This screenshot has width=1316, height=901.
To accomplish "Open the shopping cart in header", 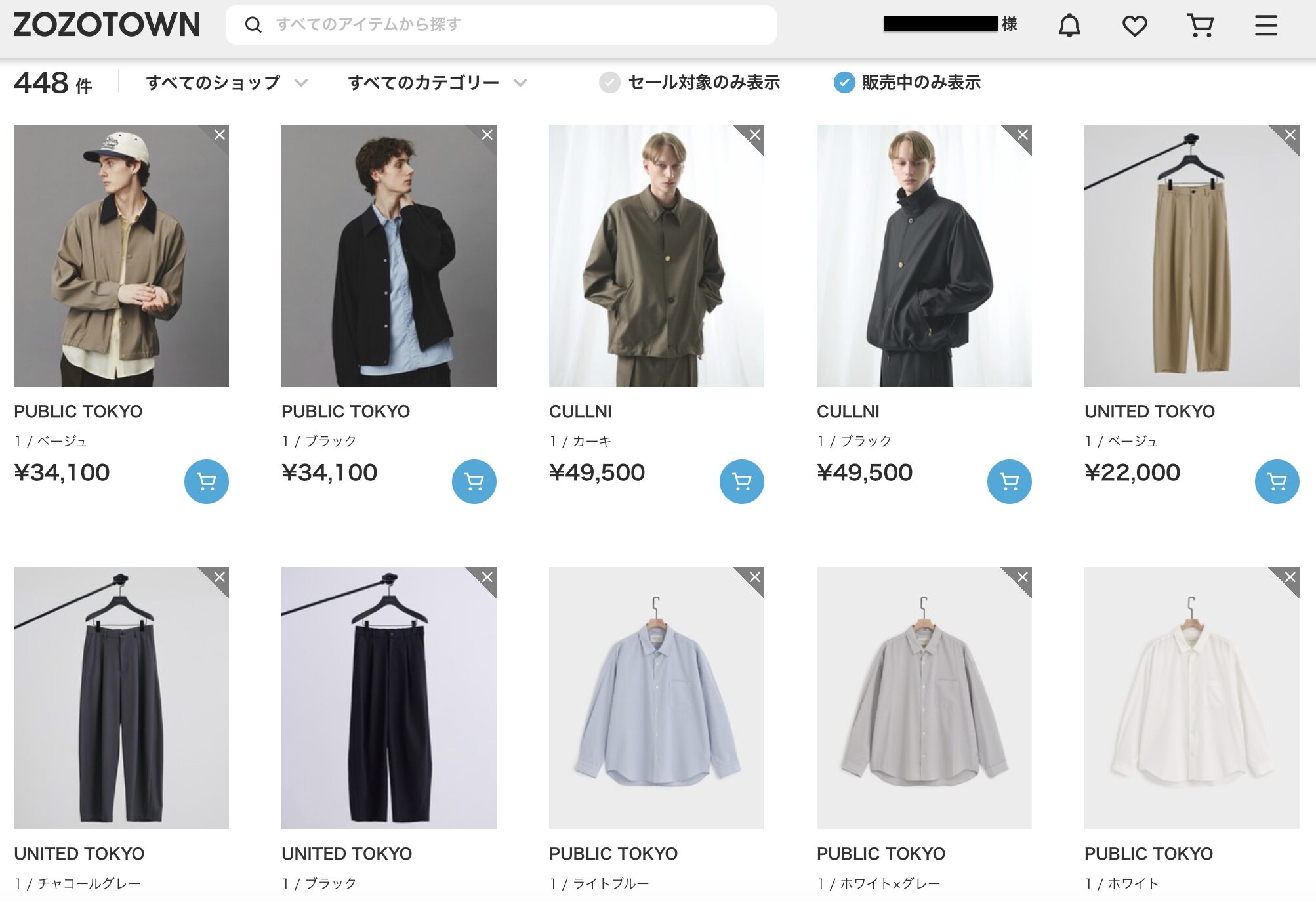I will (1201, 26).
